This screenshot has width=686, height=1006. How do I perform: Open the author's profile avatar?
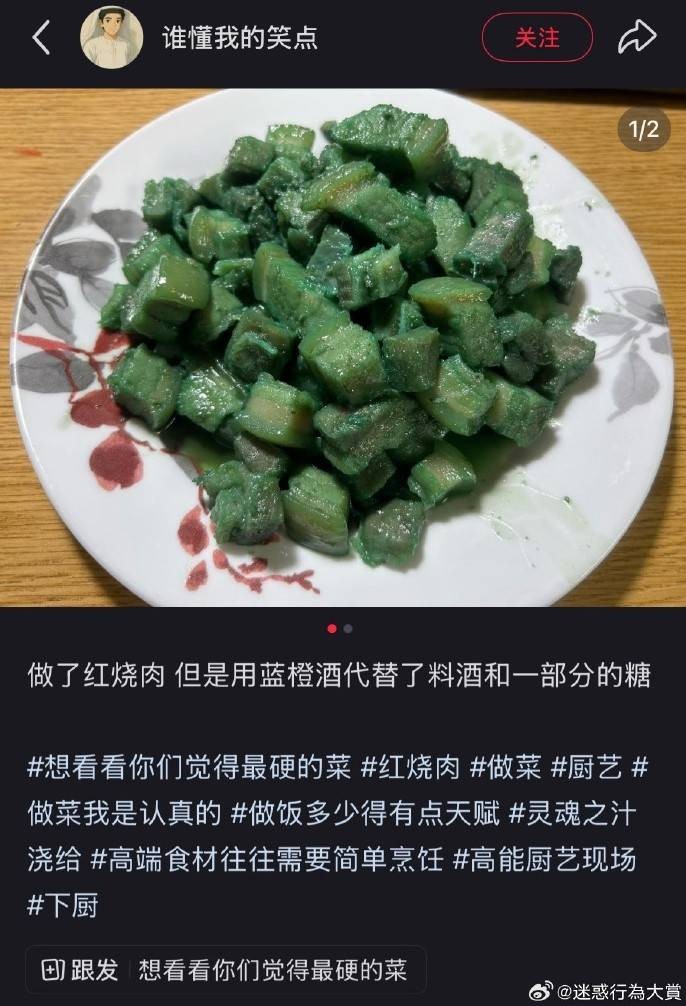click(111, 38)
